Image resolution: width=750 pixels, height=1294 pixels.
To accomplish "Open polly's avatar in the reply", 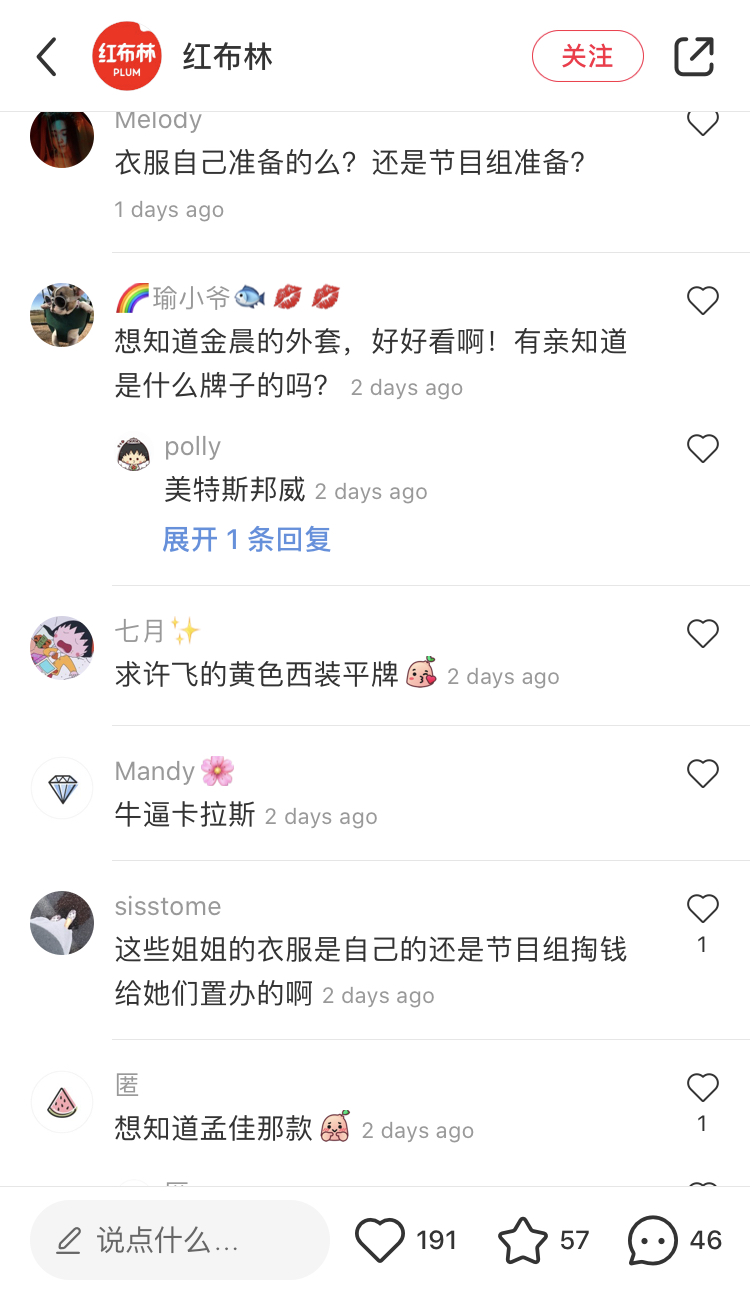I will coord(134,455).
